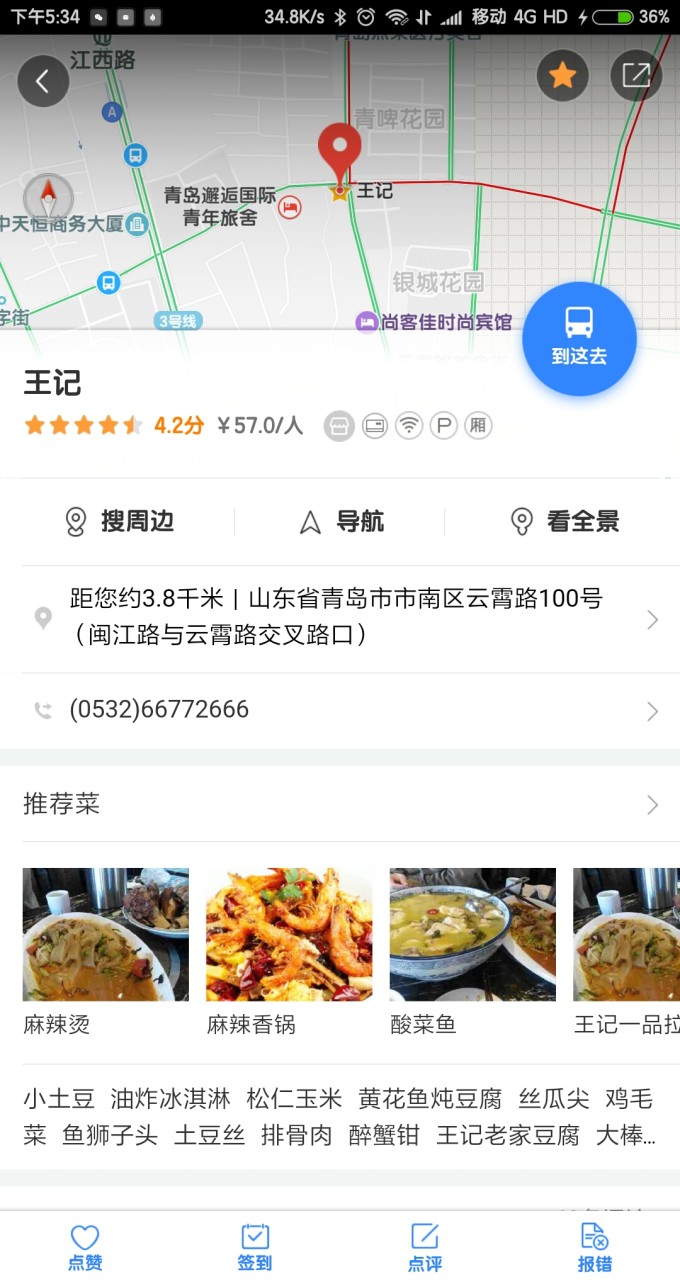Go back using the arrow icon
This screenshot has height=1284, width=680.
pyautogui.click(x=43, y=81)
